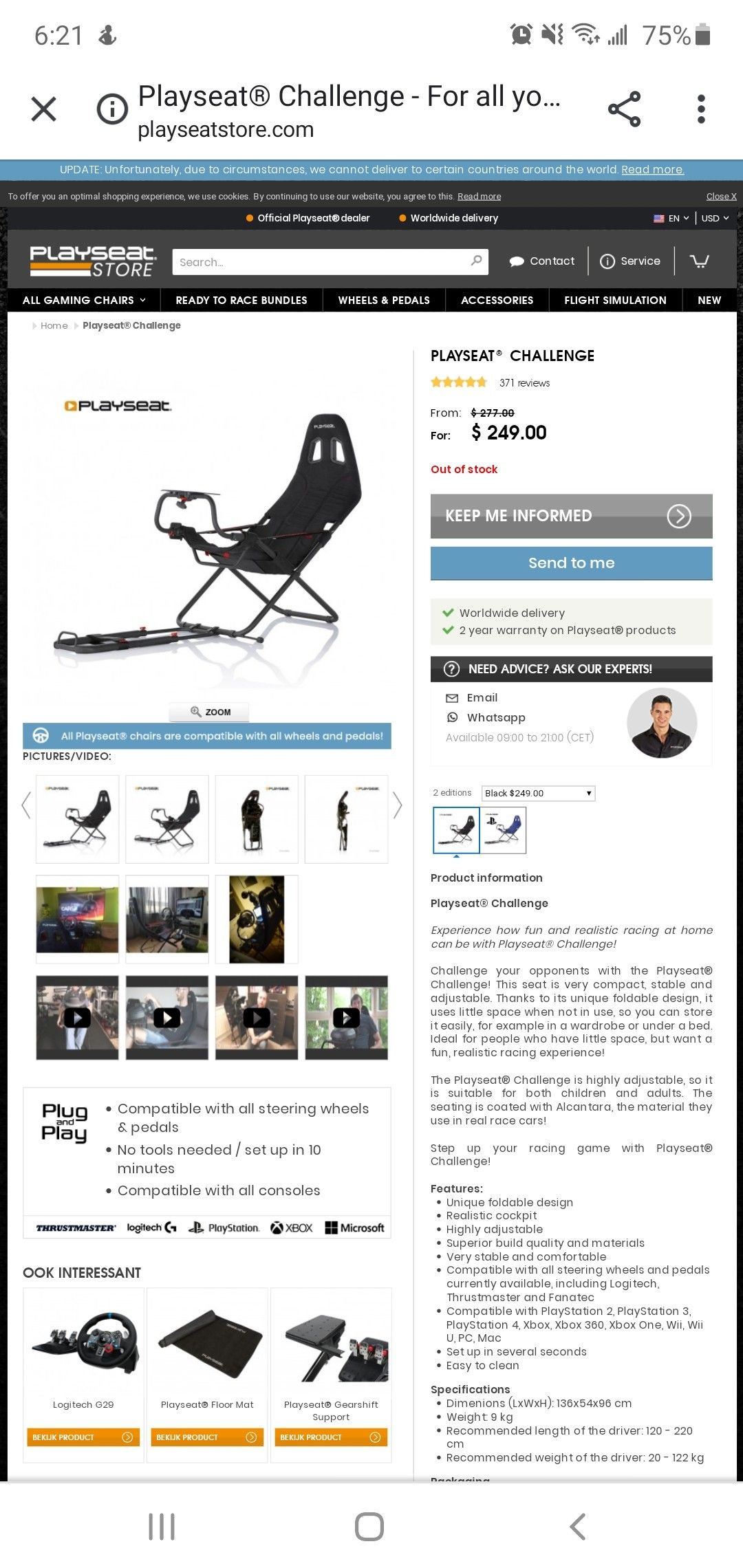Viewport: 743px width, 1568px height.
Task: Contact experts via Whatsapp
Action: (495, 717)
